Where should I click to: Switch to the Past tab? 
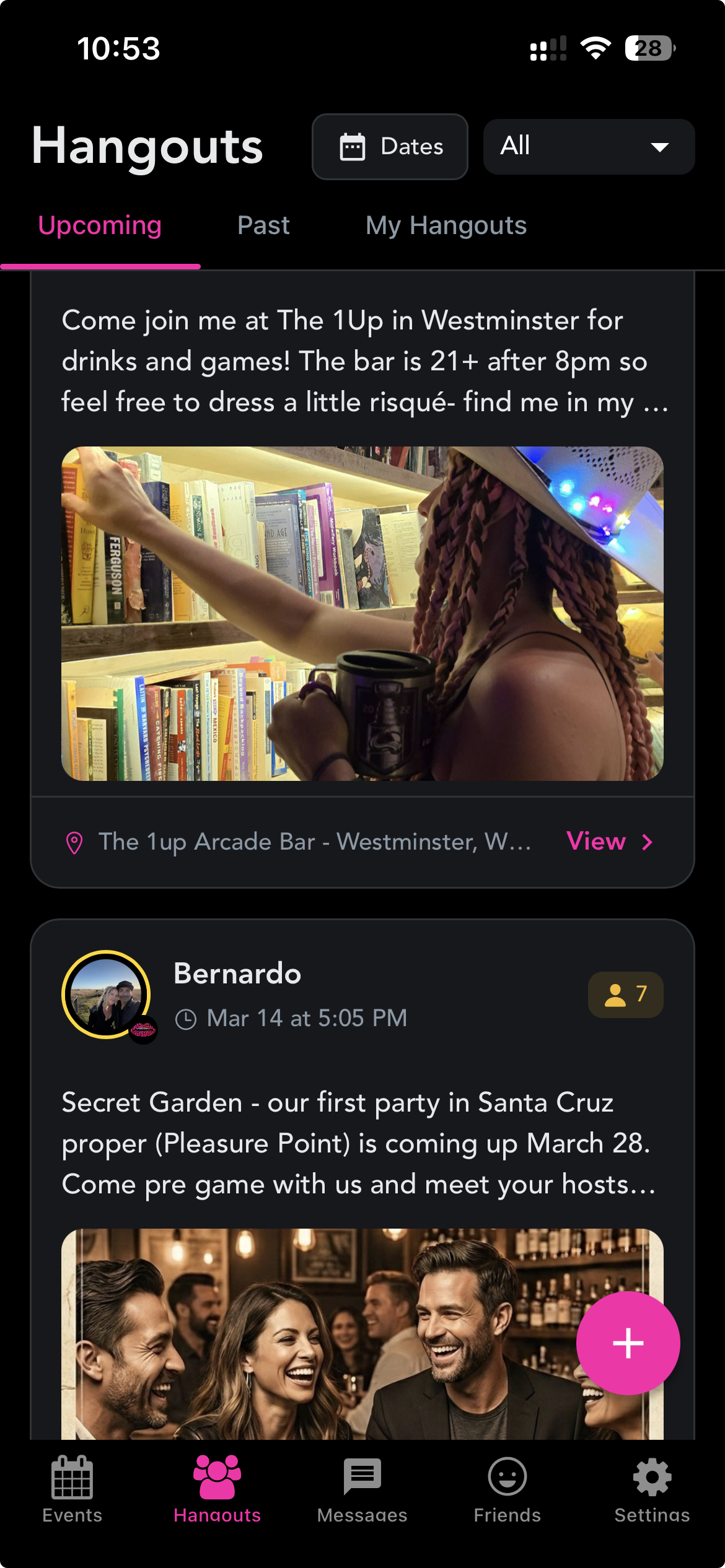263,225
